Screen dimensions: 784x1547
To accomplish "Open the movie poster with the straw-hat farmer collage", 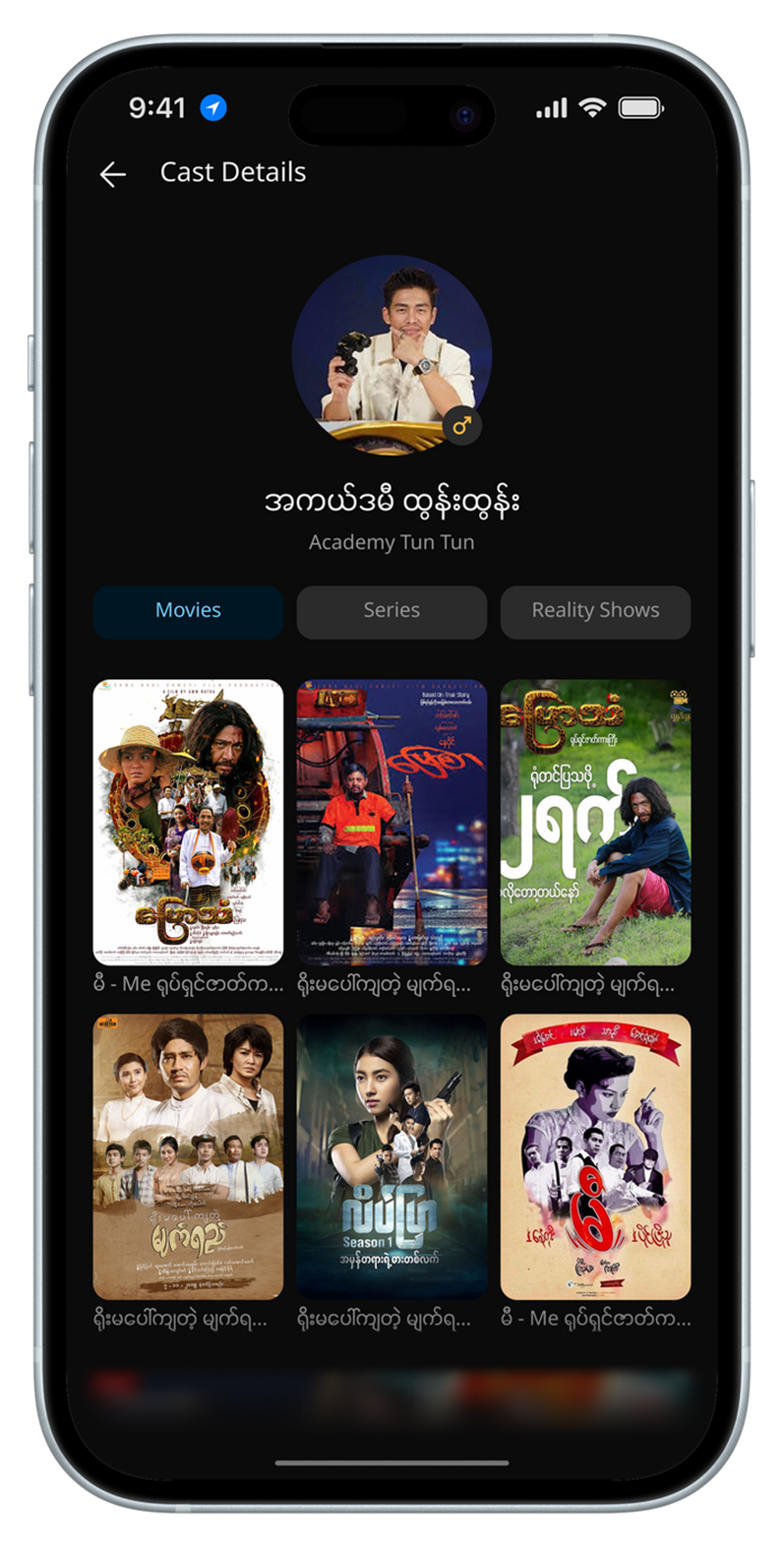I will tap(188, 822).
